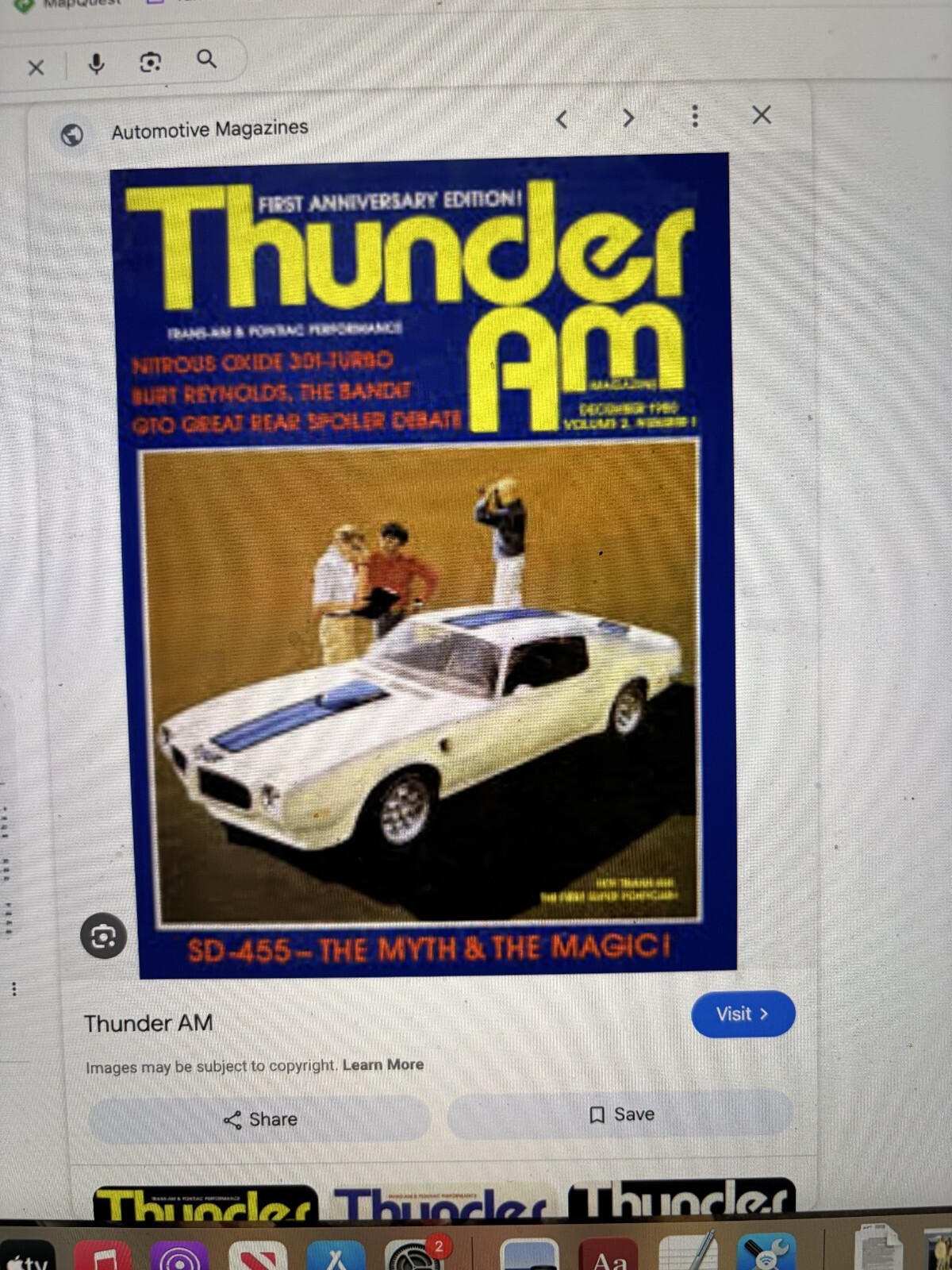
Task: Go to the previous image result
Action: click(562, 120)
